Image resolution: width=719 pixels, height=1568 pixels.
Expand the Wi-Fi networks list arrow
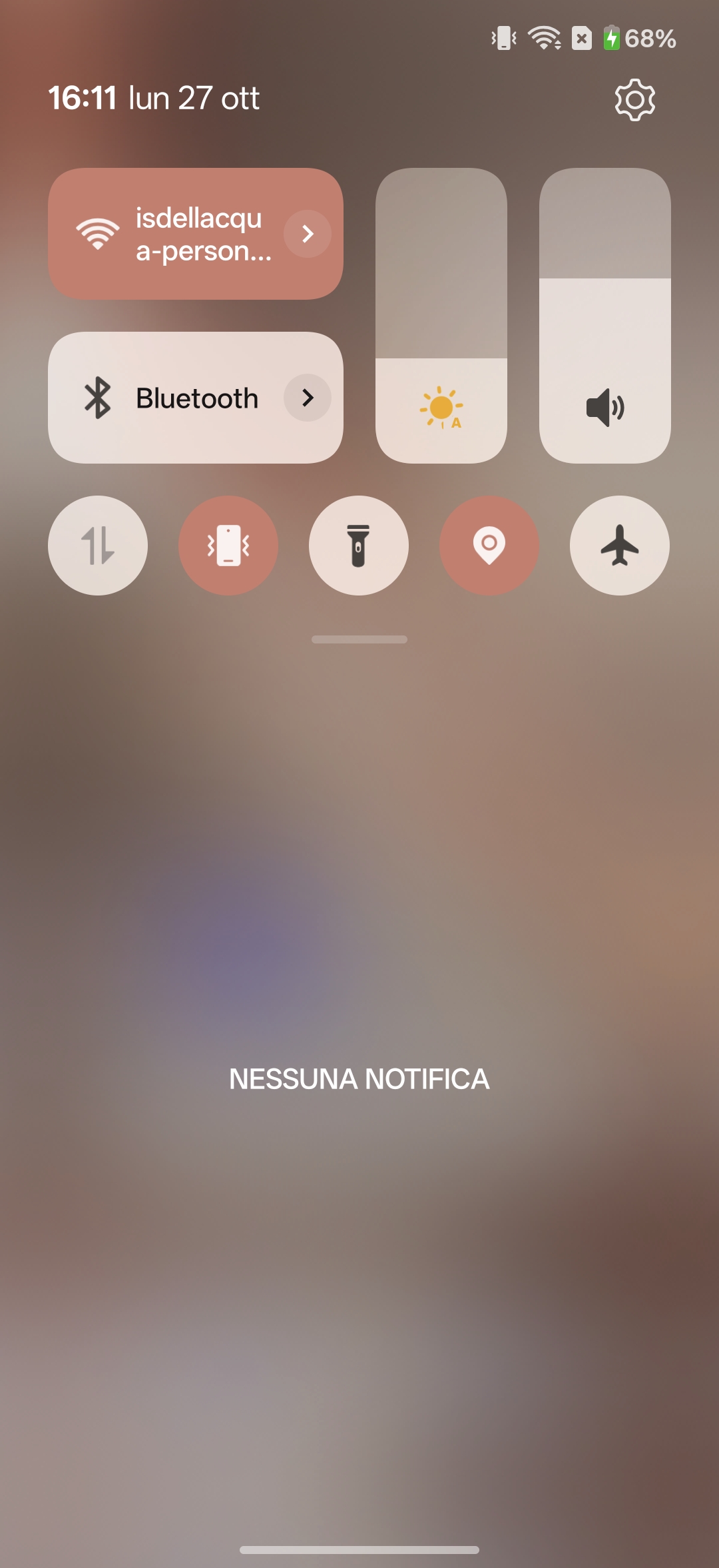(x=307, y=234)
